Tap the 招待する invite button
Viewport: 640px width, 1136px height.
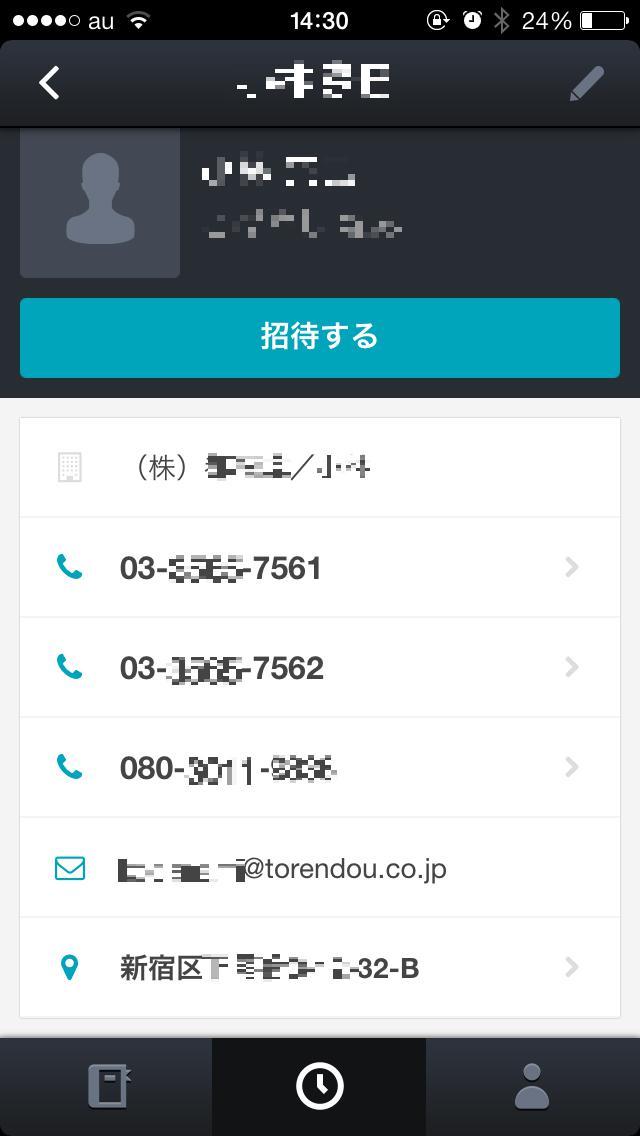click(x=320, y=337)
